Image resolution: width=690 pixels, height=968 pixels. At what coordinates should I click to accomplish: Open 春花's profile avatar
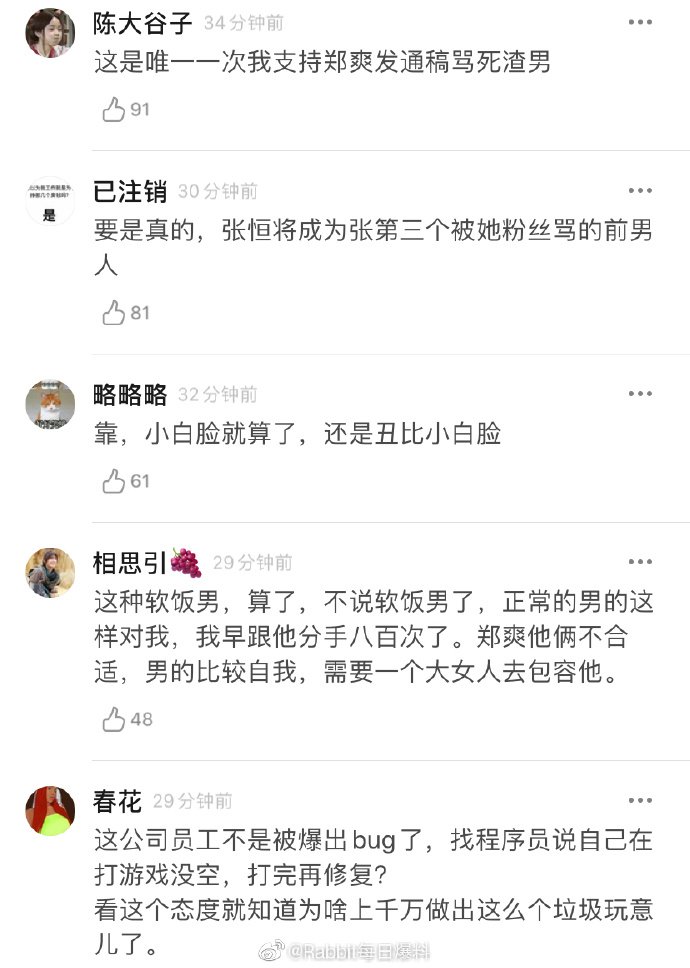click(x=49, y=810)
